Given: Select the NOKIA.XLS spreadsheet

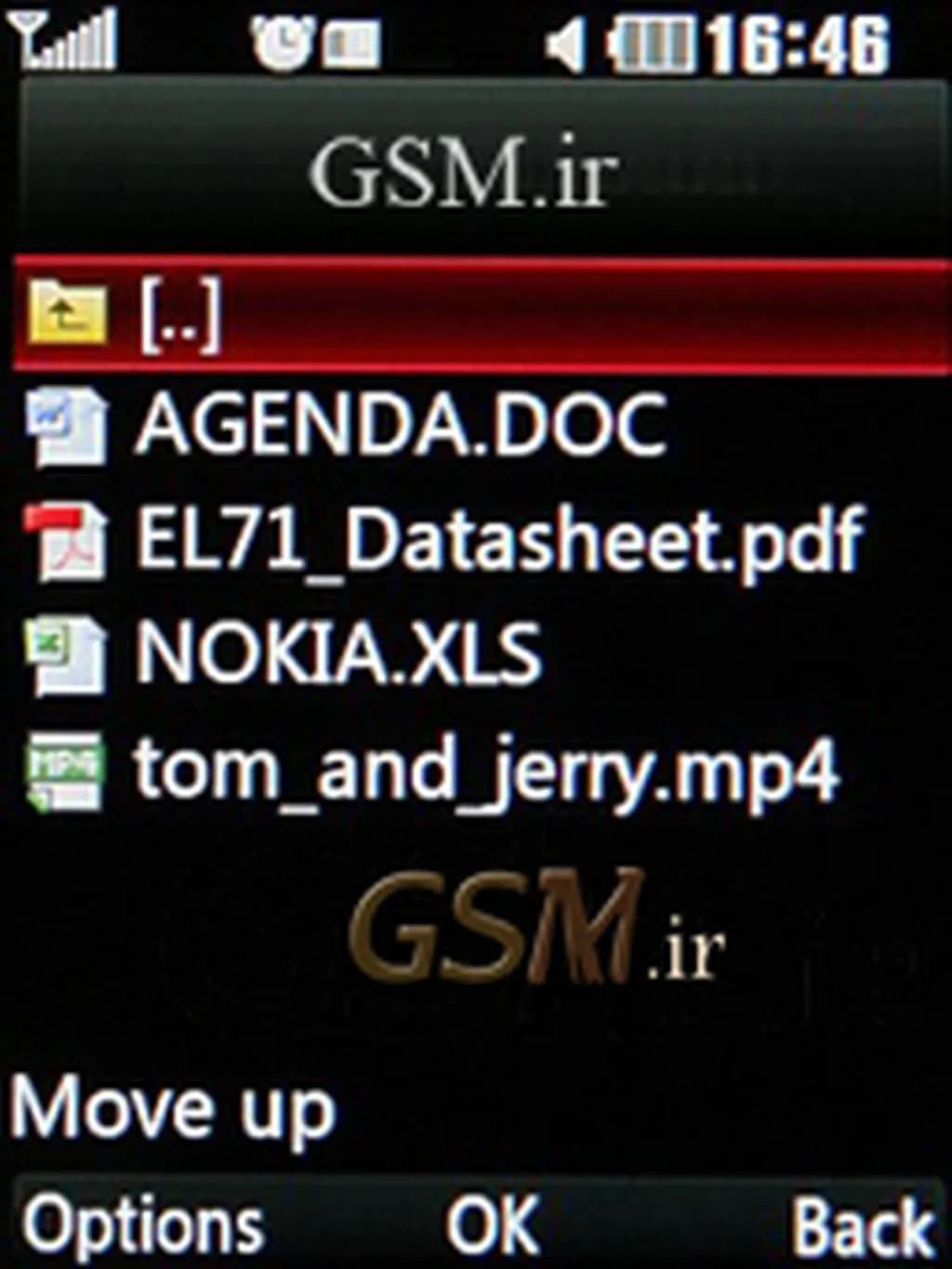Looking at the screenshot, I should pos(338,654).
